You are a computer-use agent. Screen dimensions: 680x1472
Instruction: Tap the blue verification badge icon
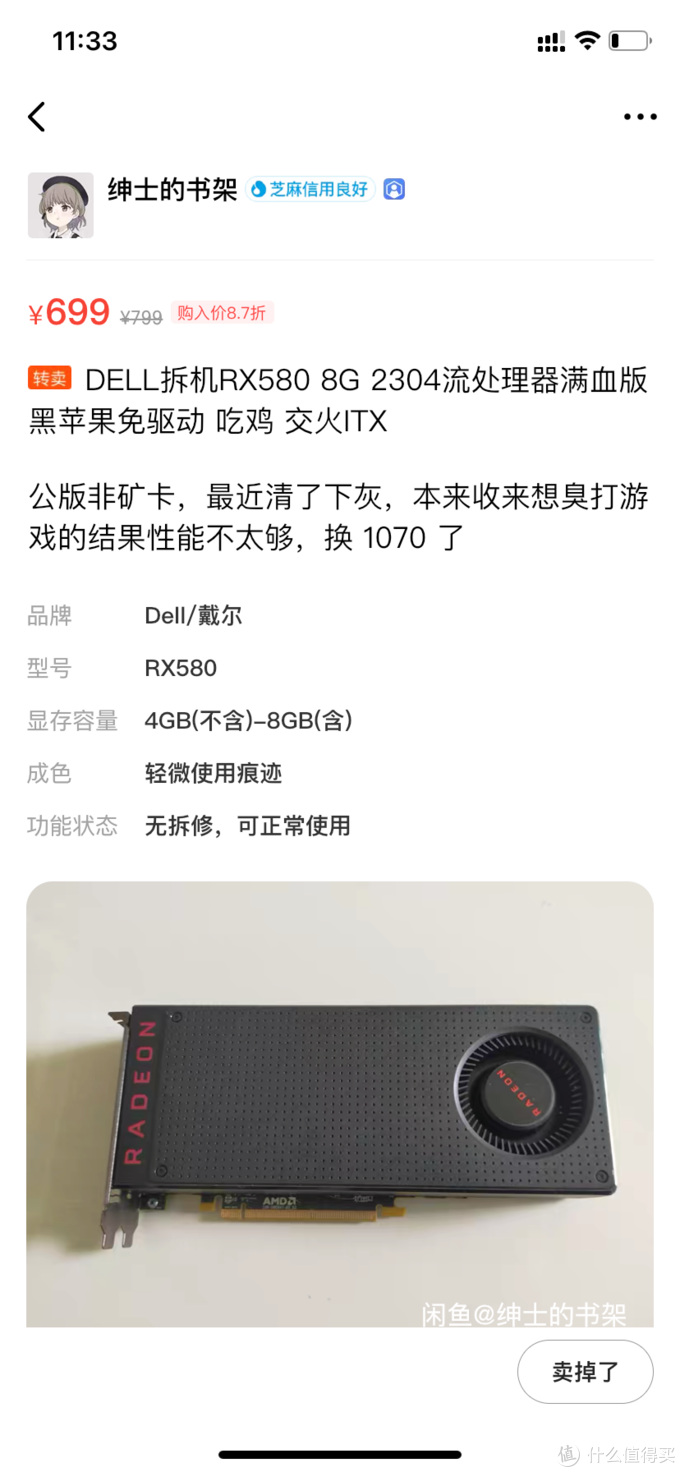tap(394, 189)
